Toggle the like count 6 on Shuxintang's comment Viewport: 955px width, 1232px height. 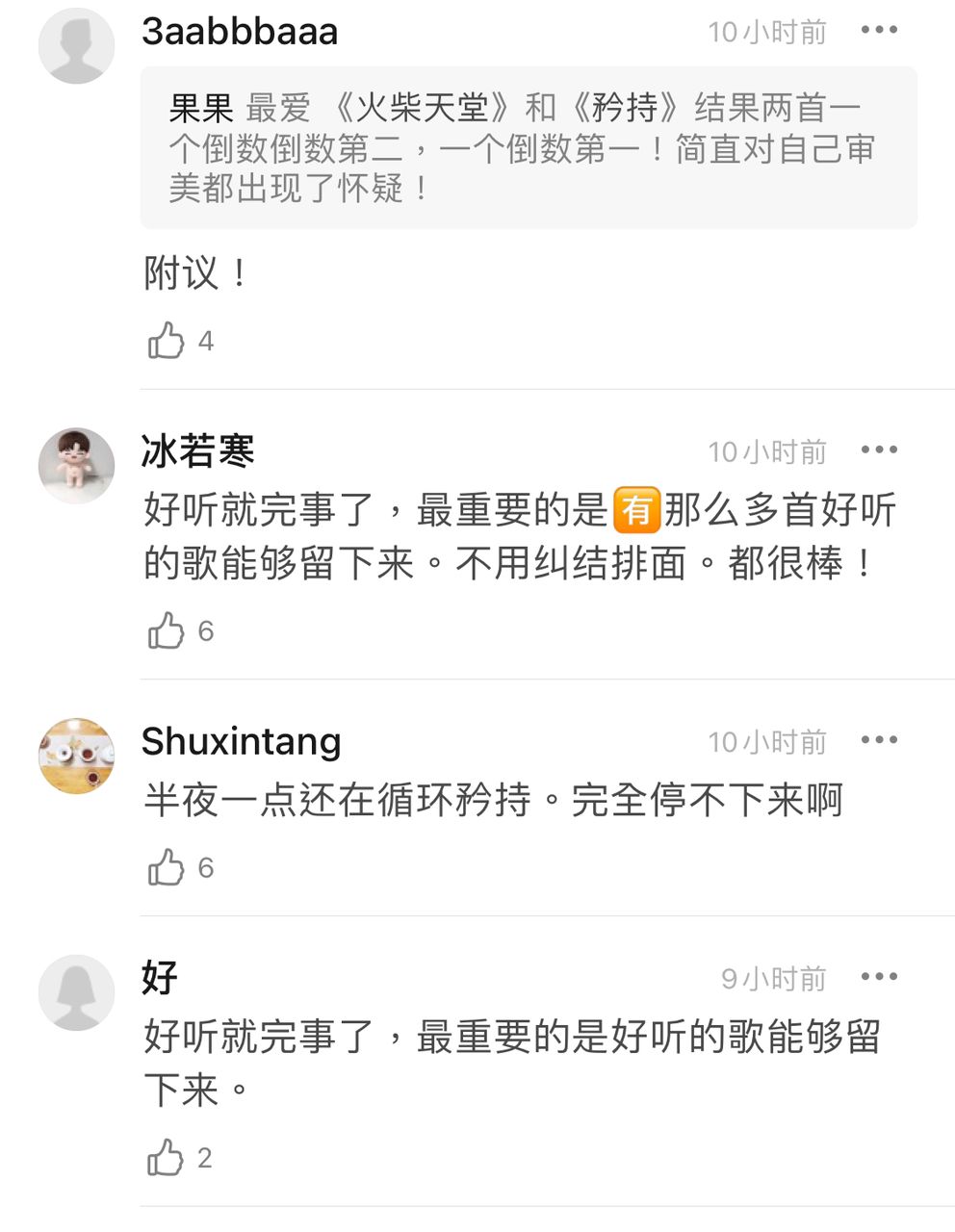coord(205,868)
